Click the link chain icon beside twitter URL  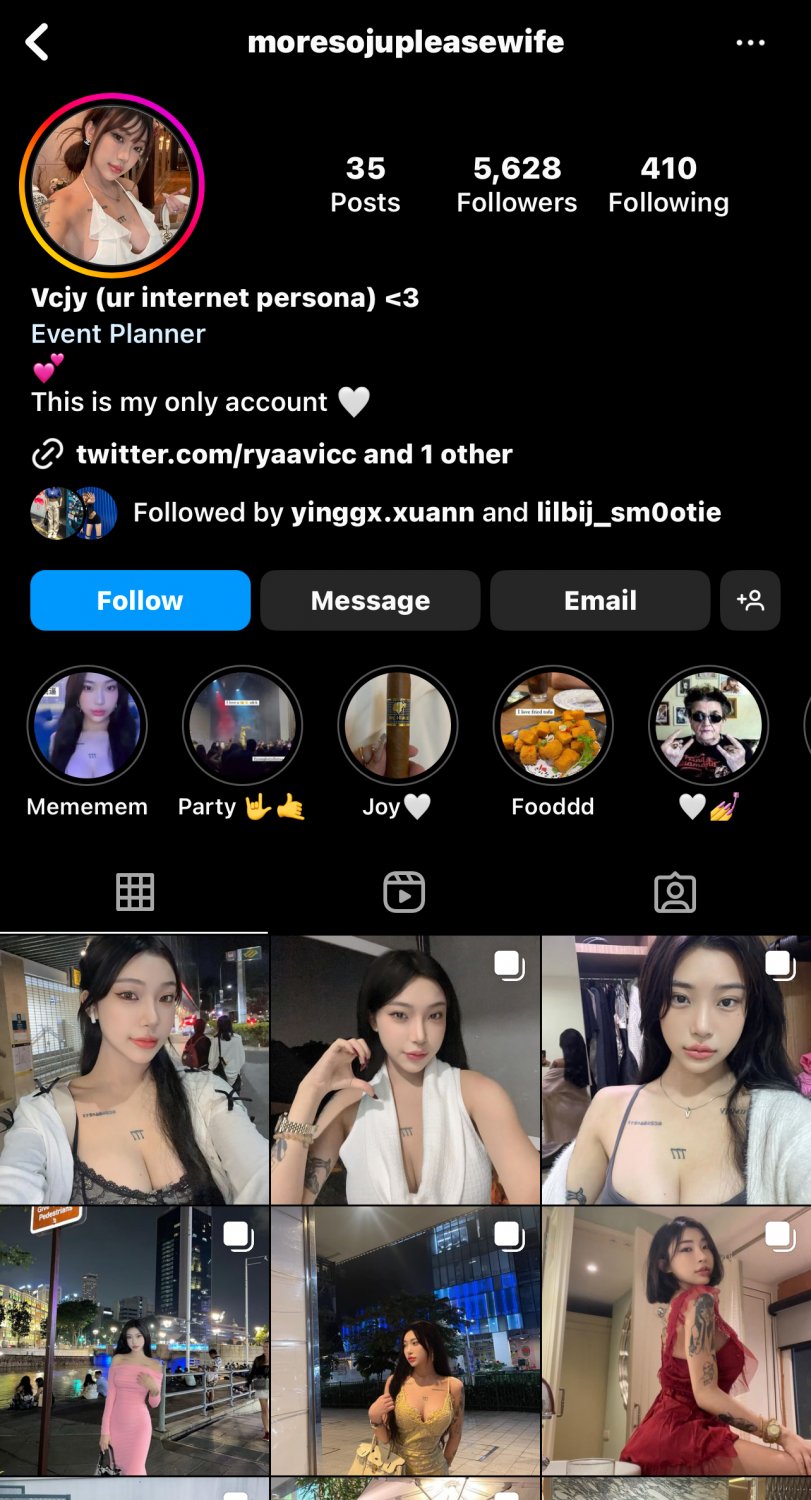tap(44, 454)
